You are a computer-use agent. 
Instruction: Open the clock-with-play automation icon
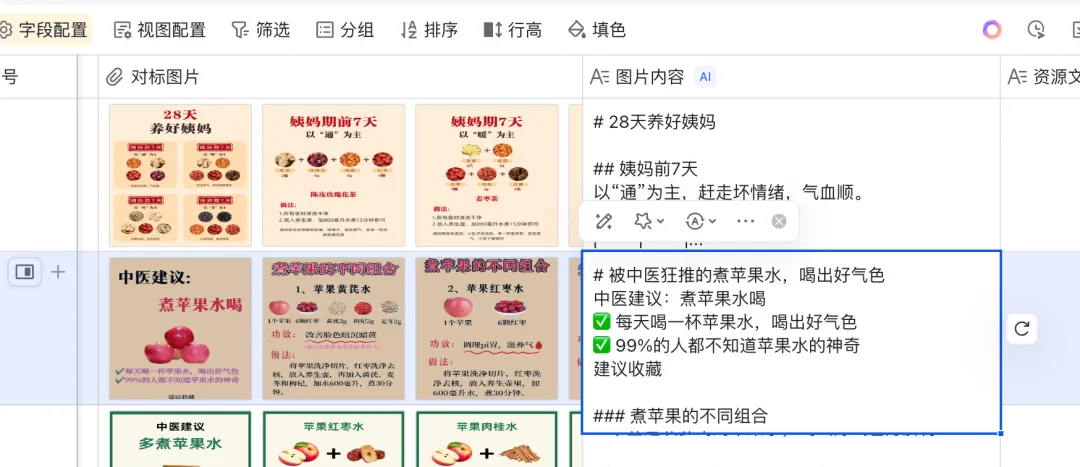(x=1036, y=30)
